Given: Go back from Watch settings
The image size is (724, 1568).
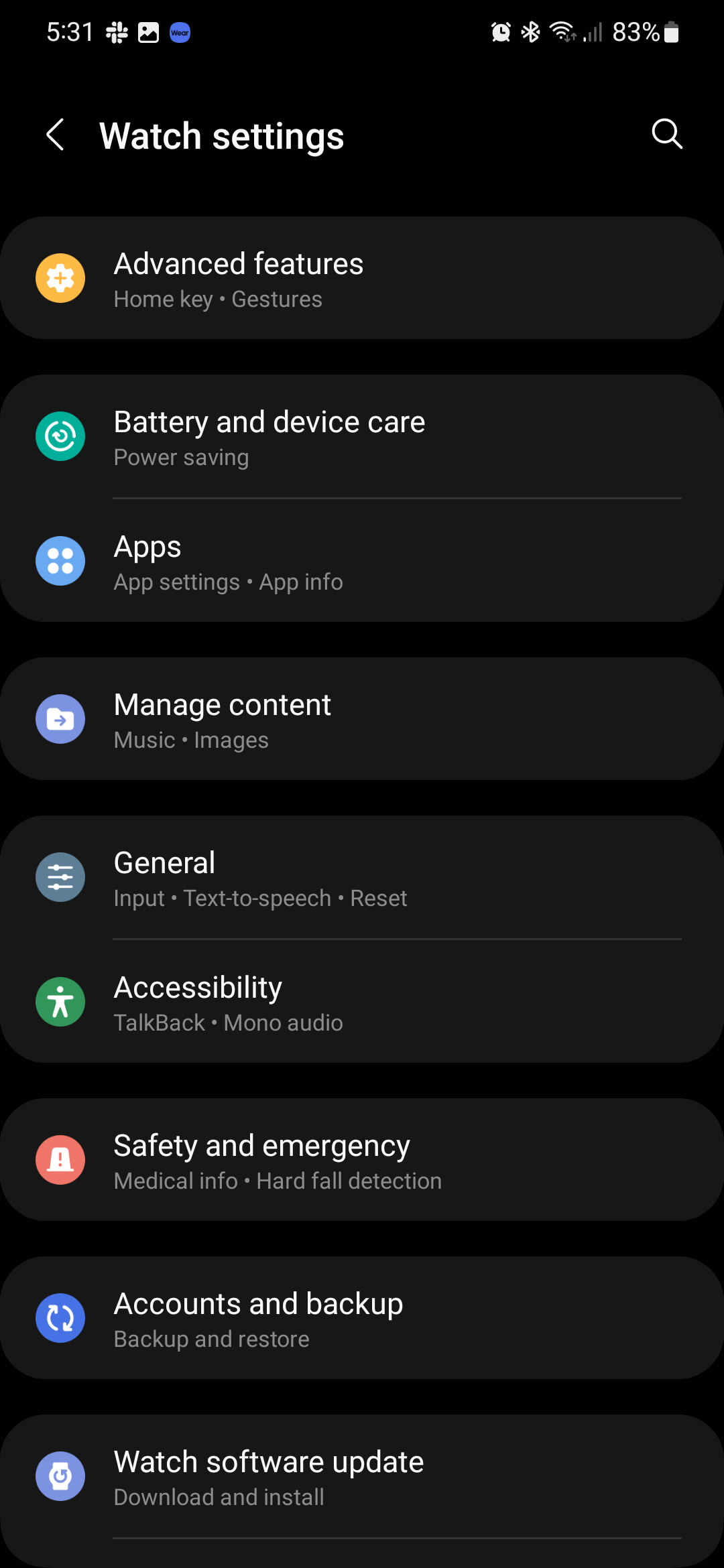Looking at the screenshot, I should (56, 135).
